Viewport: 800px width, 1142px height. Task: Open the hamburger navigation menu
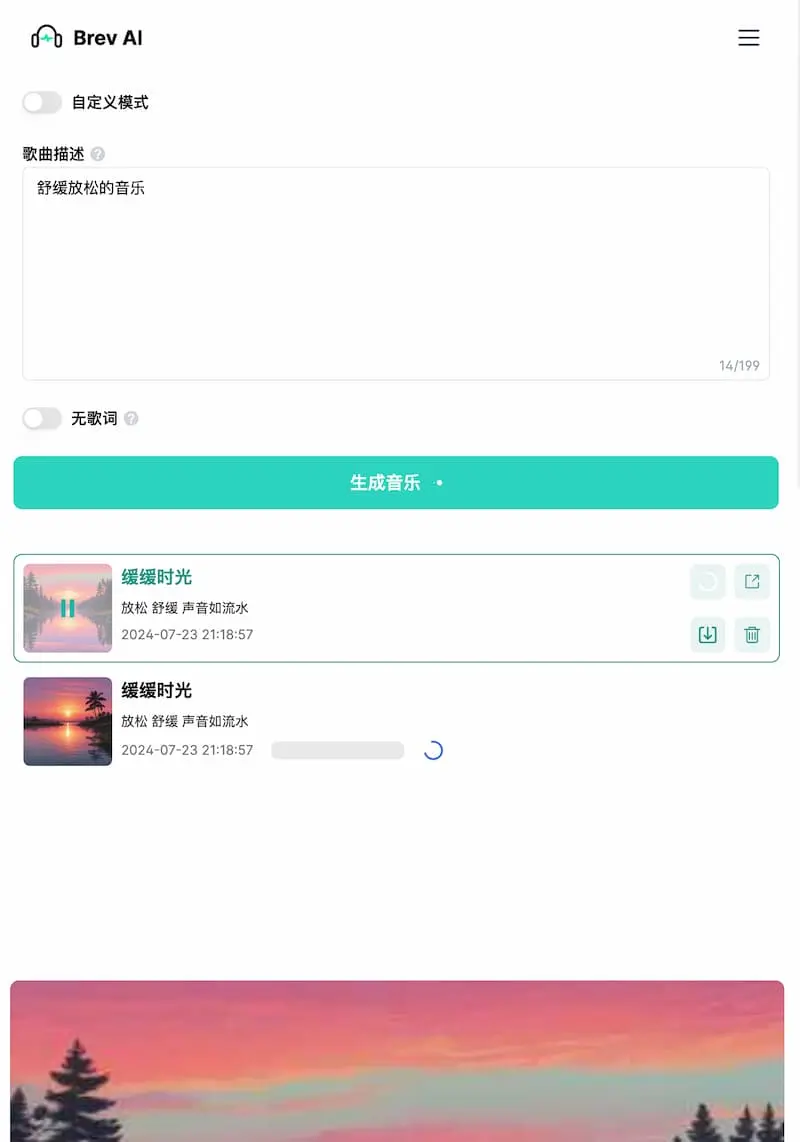pos(749,38)
